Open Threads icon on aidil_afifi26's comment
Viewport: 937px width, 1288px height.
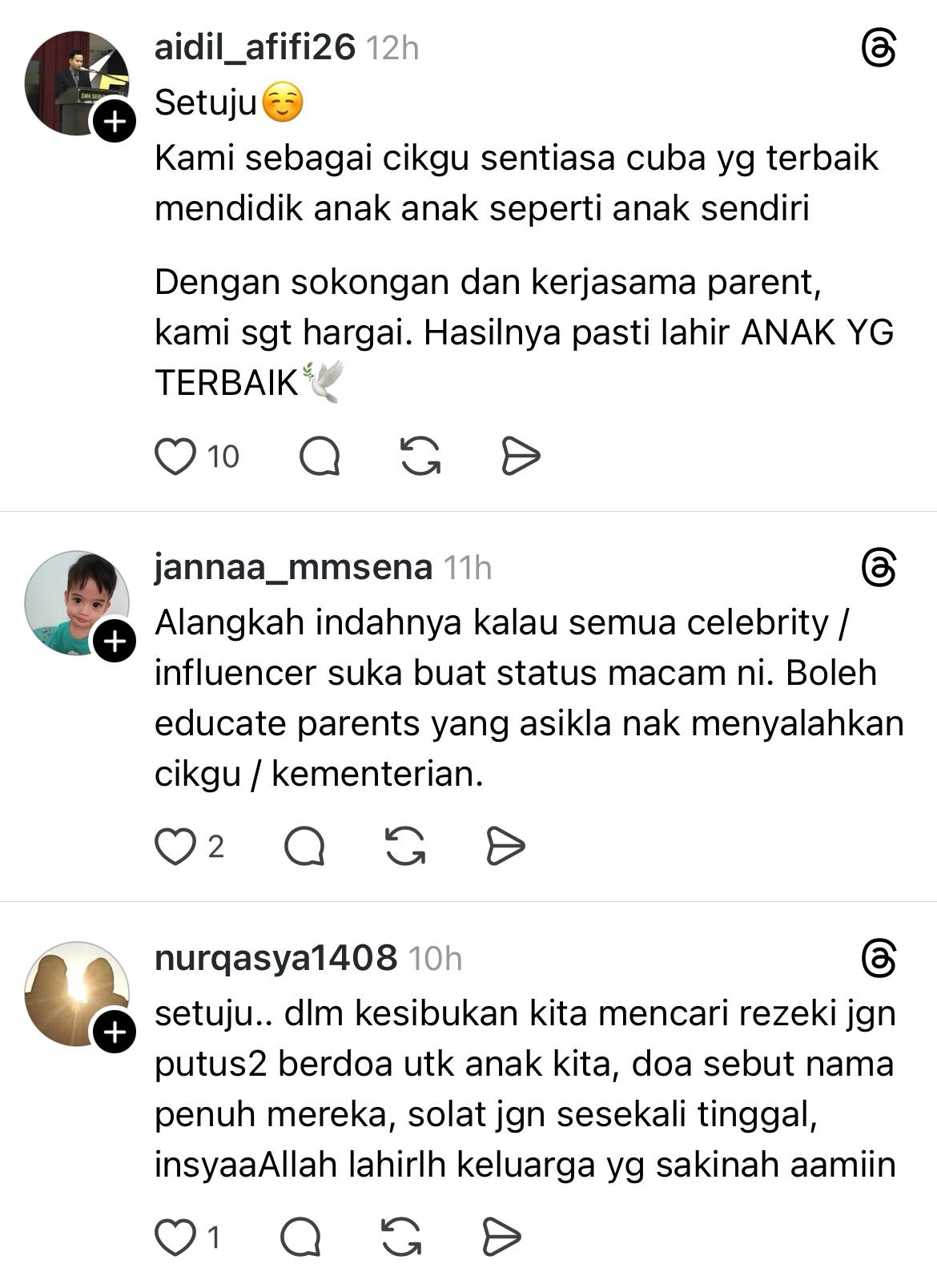[879, 48]
